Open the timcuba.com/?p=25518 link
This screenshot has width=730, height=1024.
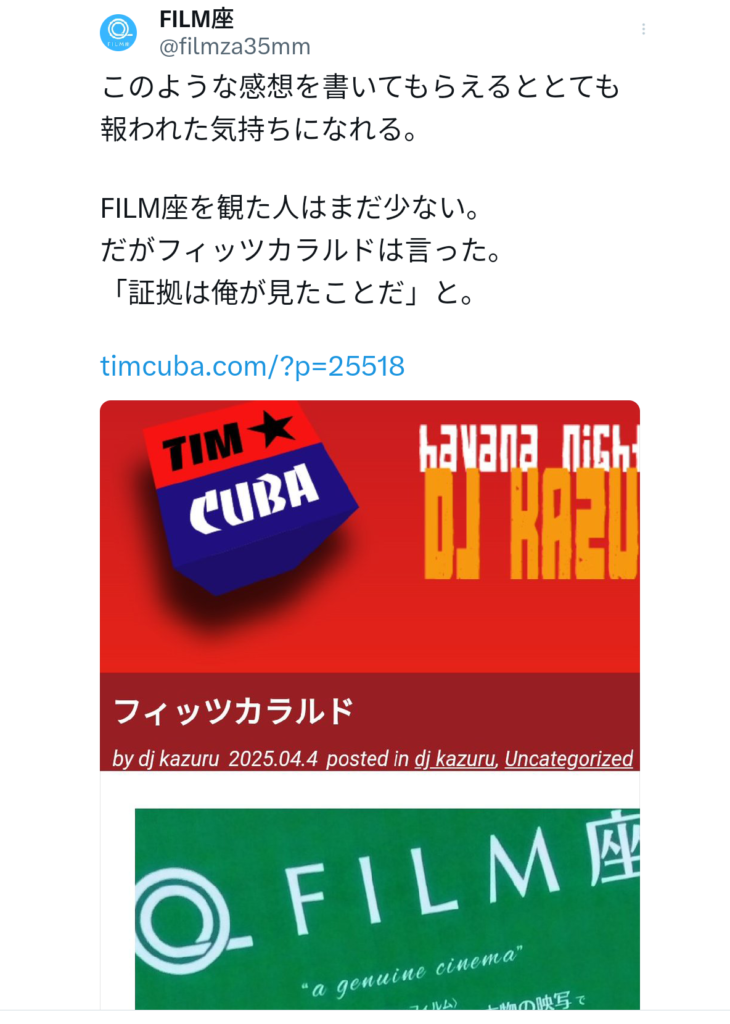(252, 366)
